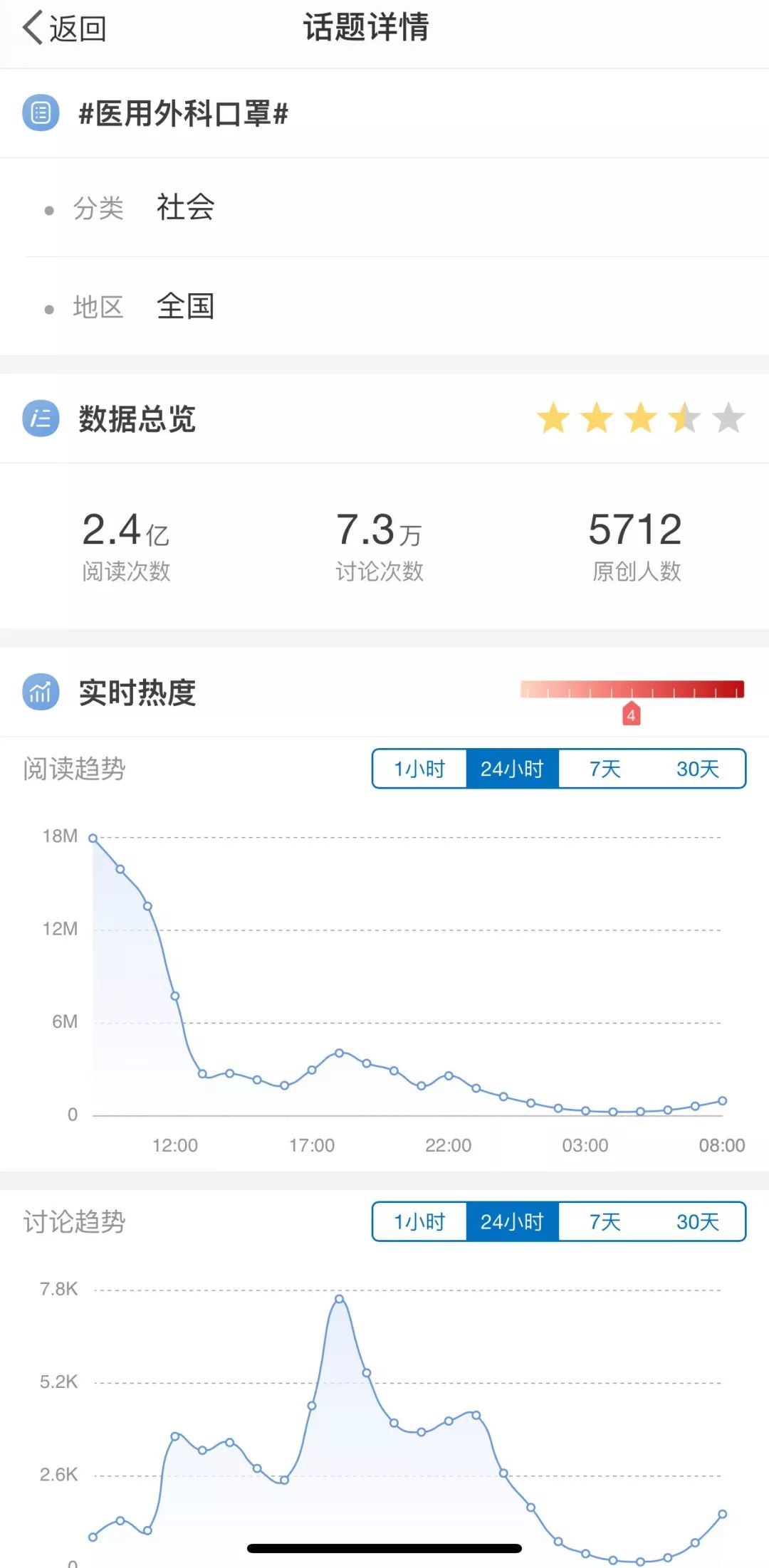Show 7天 view of 讨论趋势
The height and width of the screenshot is (1568, 769).
[x=605, y=1222]
